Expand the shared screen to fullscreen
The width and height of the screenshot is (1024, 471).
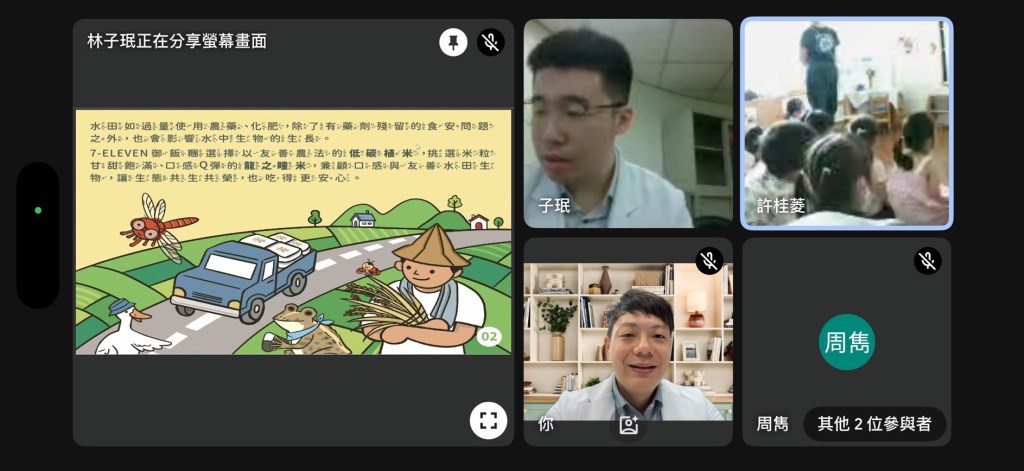point(488,420)
